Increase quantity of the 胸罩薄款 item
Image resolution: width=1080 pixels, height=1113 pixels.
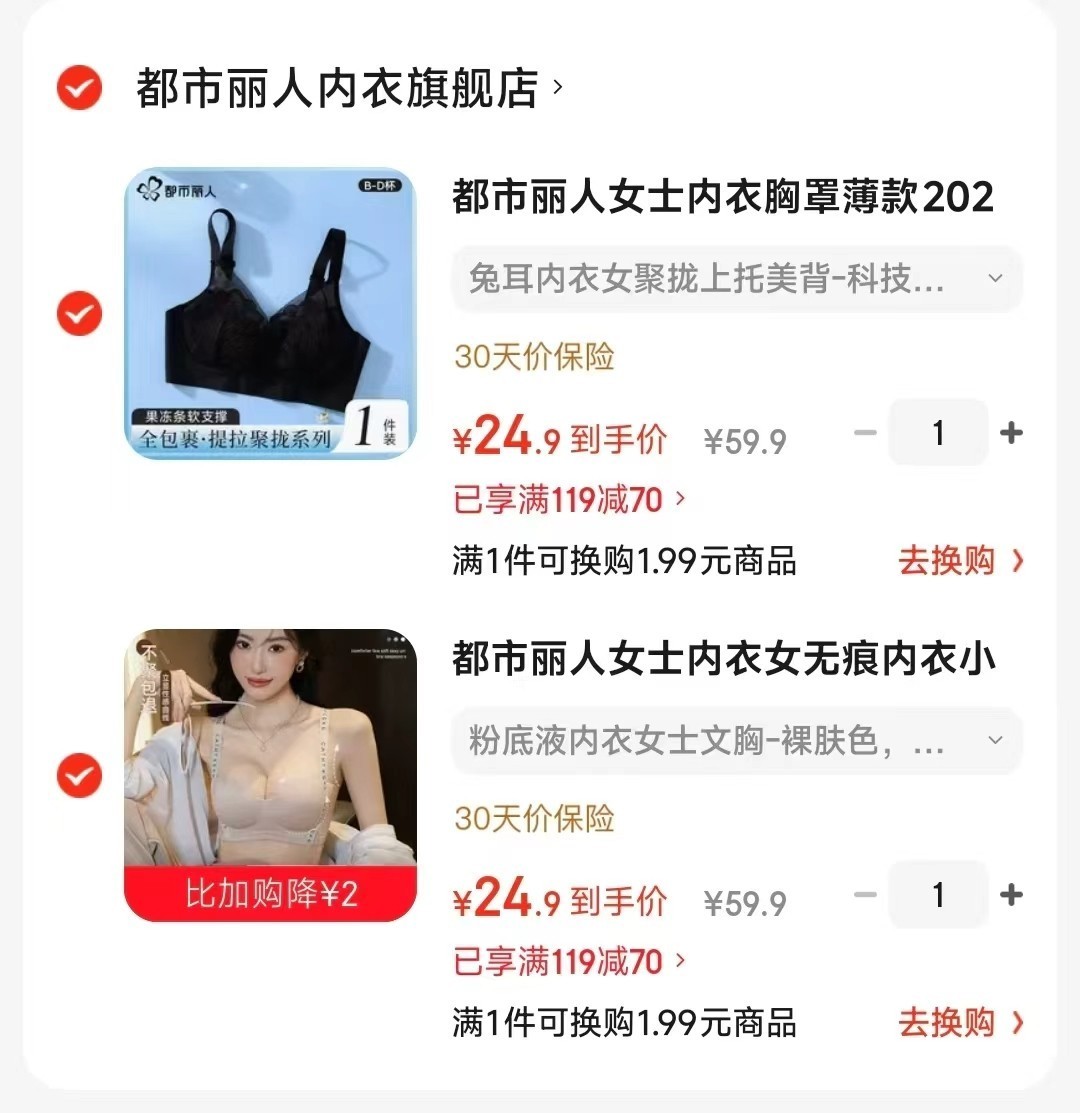(x=1011, y=433)
